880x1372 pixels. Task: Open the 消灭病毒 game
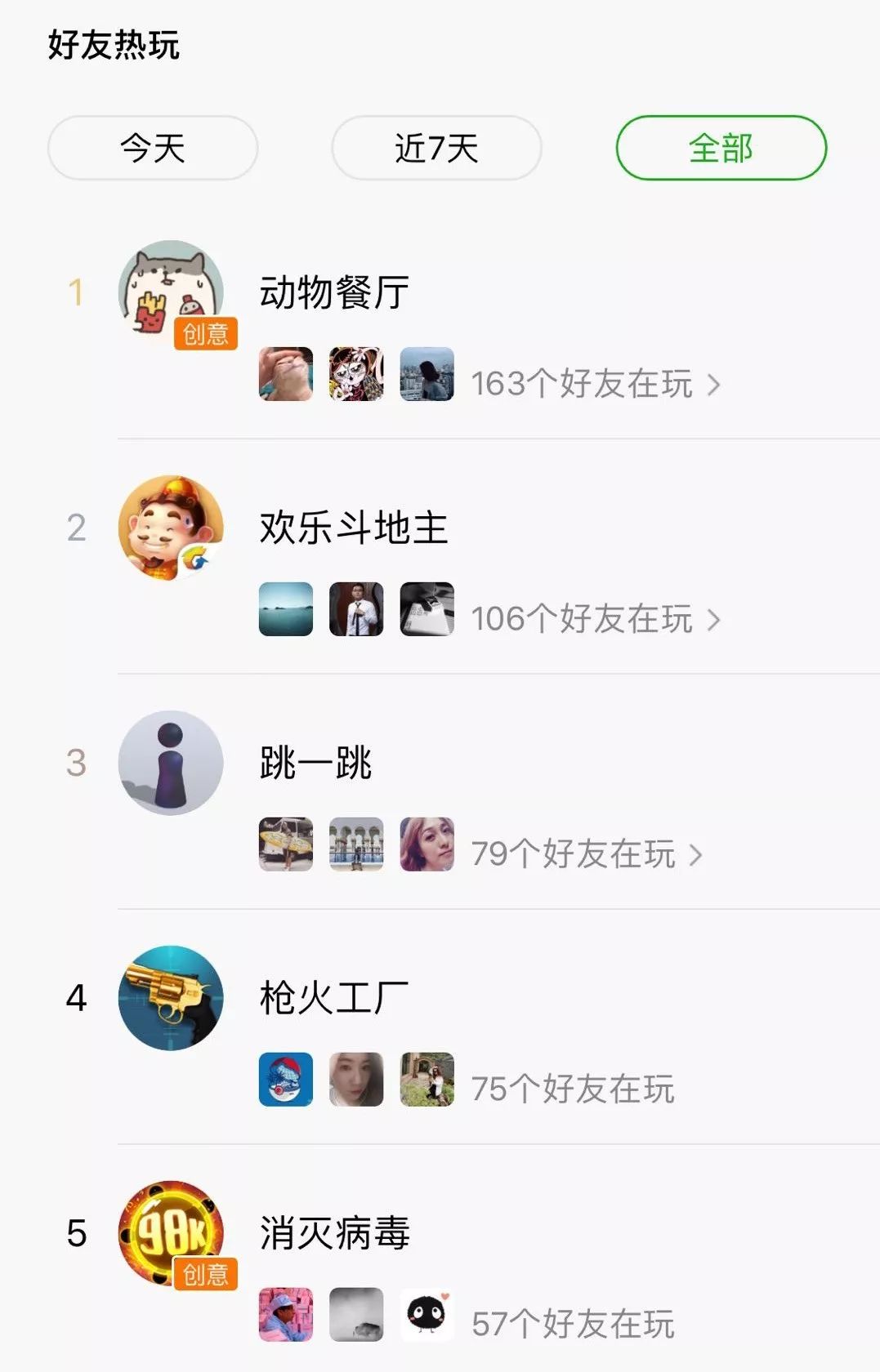click(x=334, y=1233)
